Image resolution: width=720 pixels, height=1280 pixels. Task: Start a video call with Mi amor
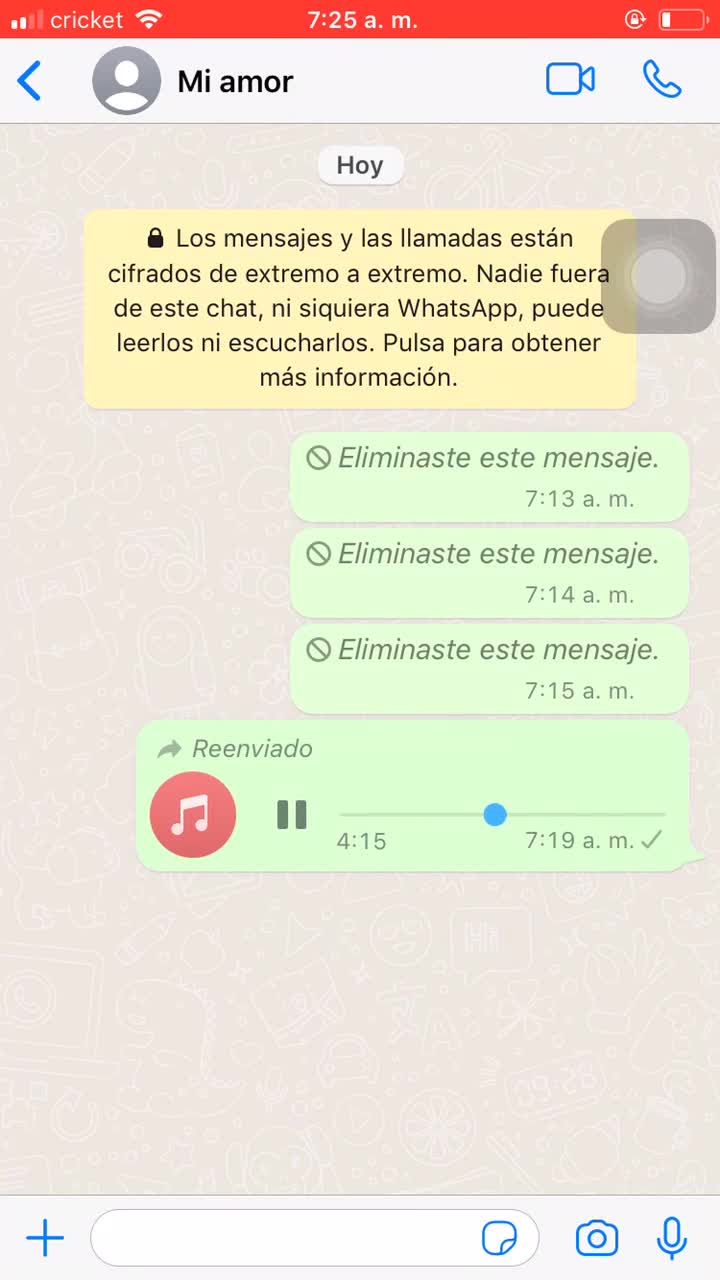pos(570,80)
